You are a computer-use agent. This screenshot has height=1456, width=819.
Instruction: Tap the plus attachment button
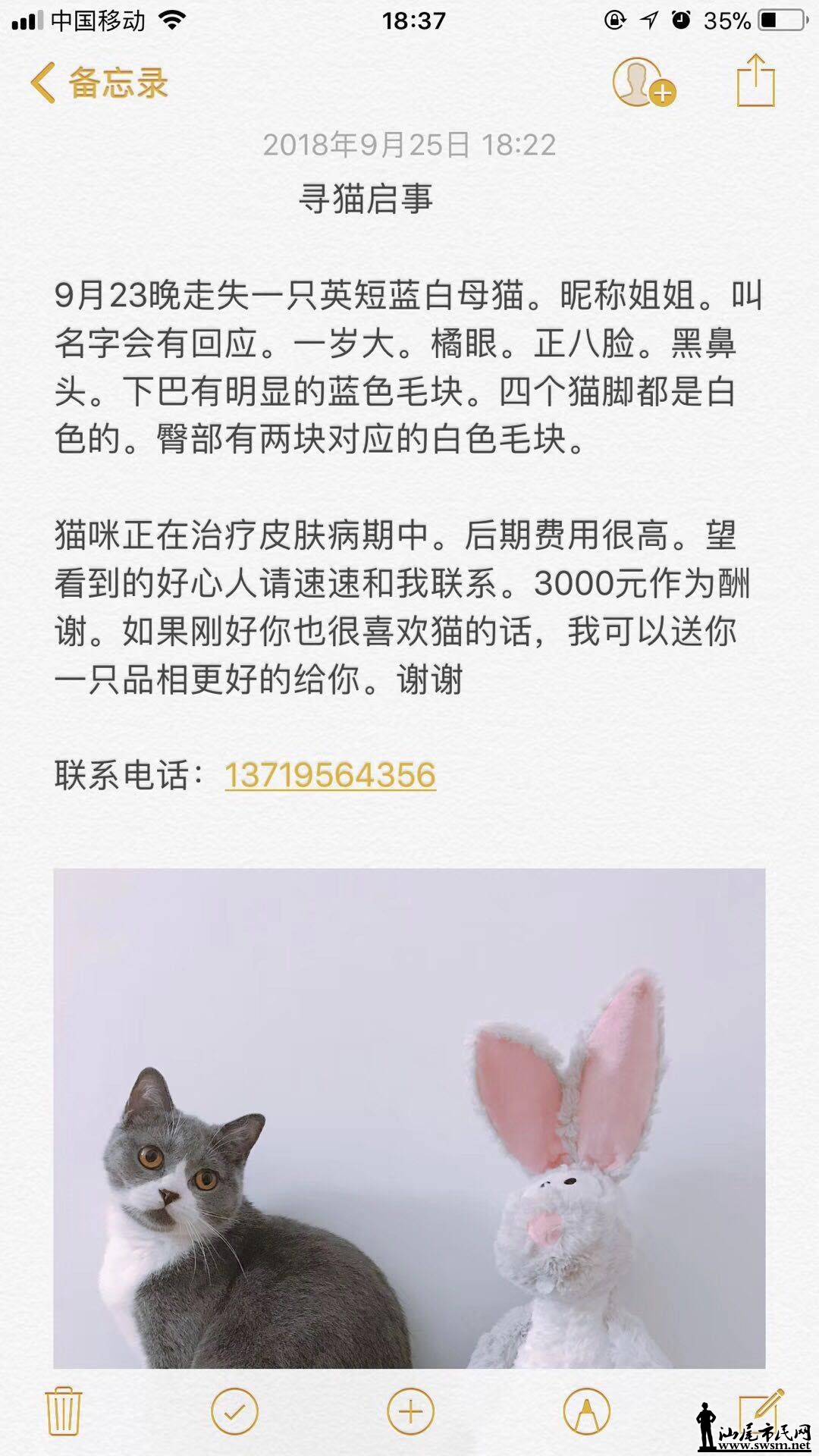point(410,1411)
